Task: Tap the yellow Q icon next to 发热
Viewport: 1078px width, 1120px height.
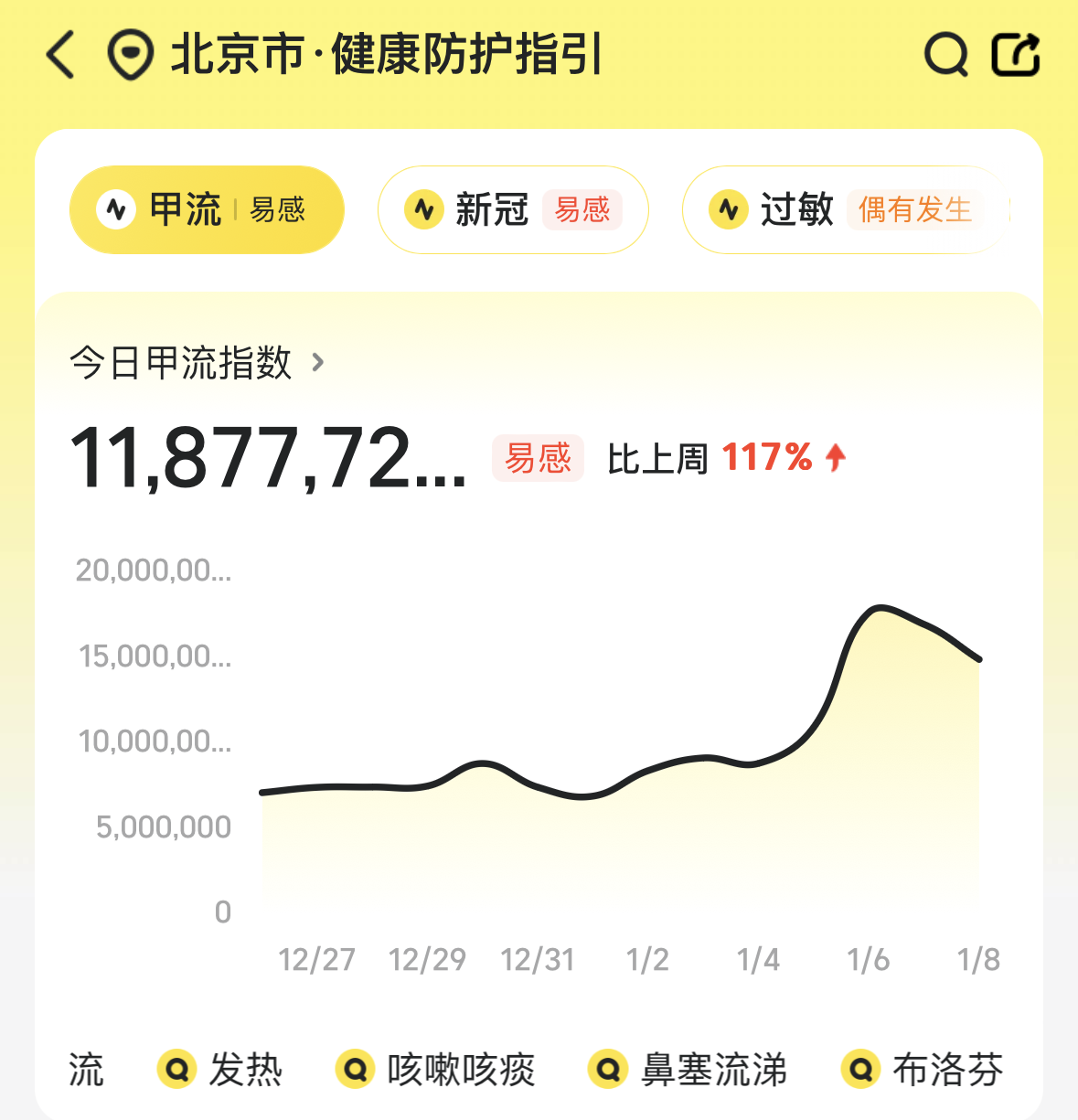Action: point(176,1068)
